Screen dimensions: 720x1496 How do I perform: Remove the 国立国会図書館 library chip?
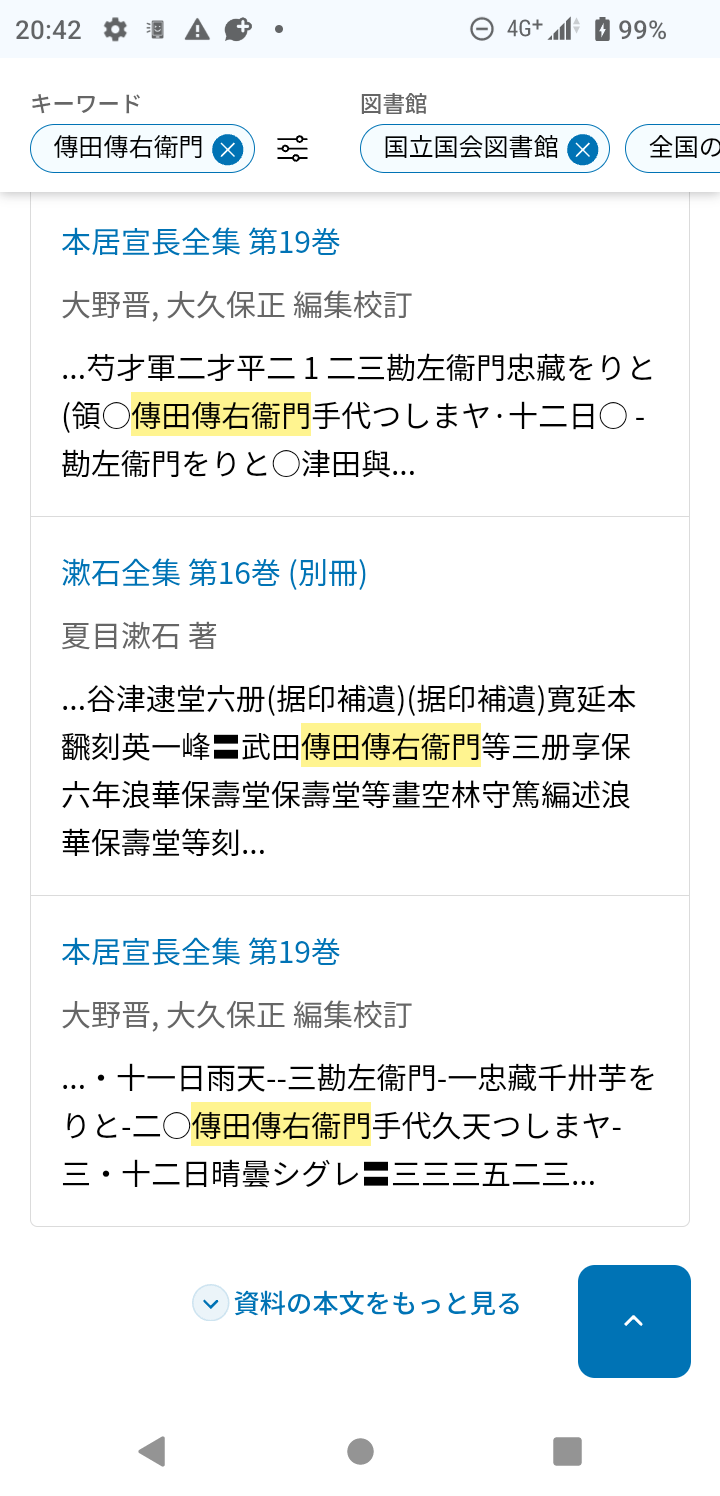(x=582, y=149)
